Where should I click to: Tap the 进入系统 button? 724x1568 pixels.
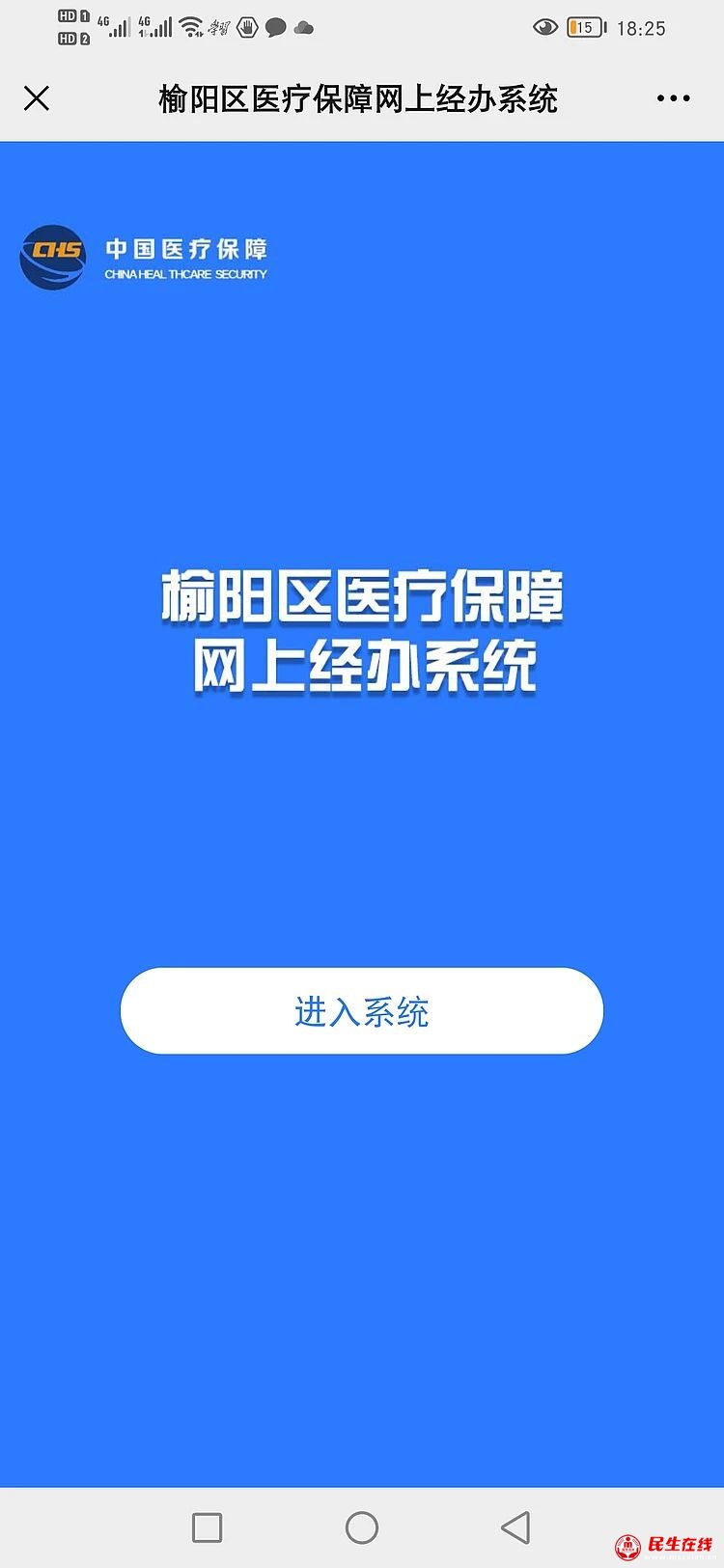[x=362, y=1011]
